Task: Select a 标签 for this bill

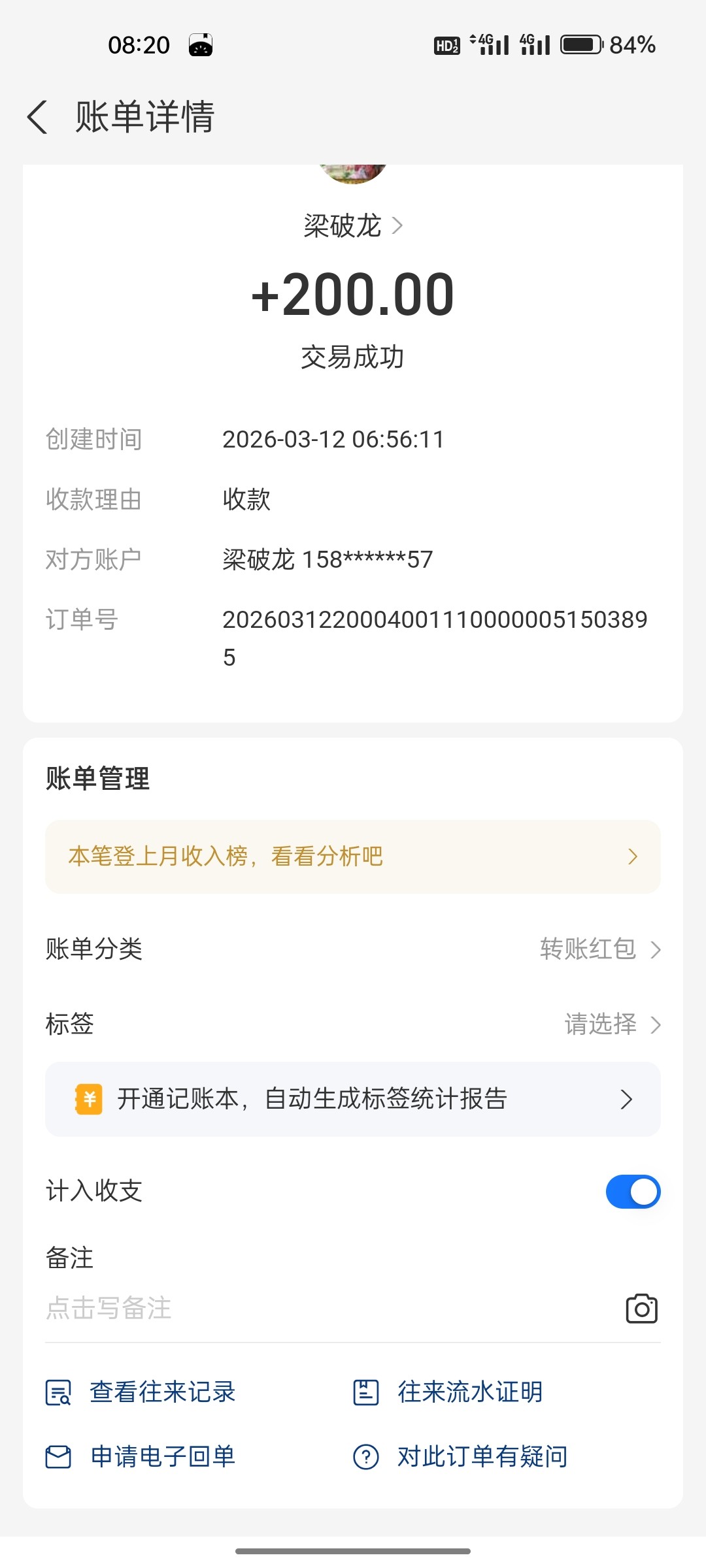Action: pyautogui.click(x=612, y=1024)
